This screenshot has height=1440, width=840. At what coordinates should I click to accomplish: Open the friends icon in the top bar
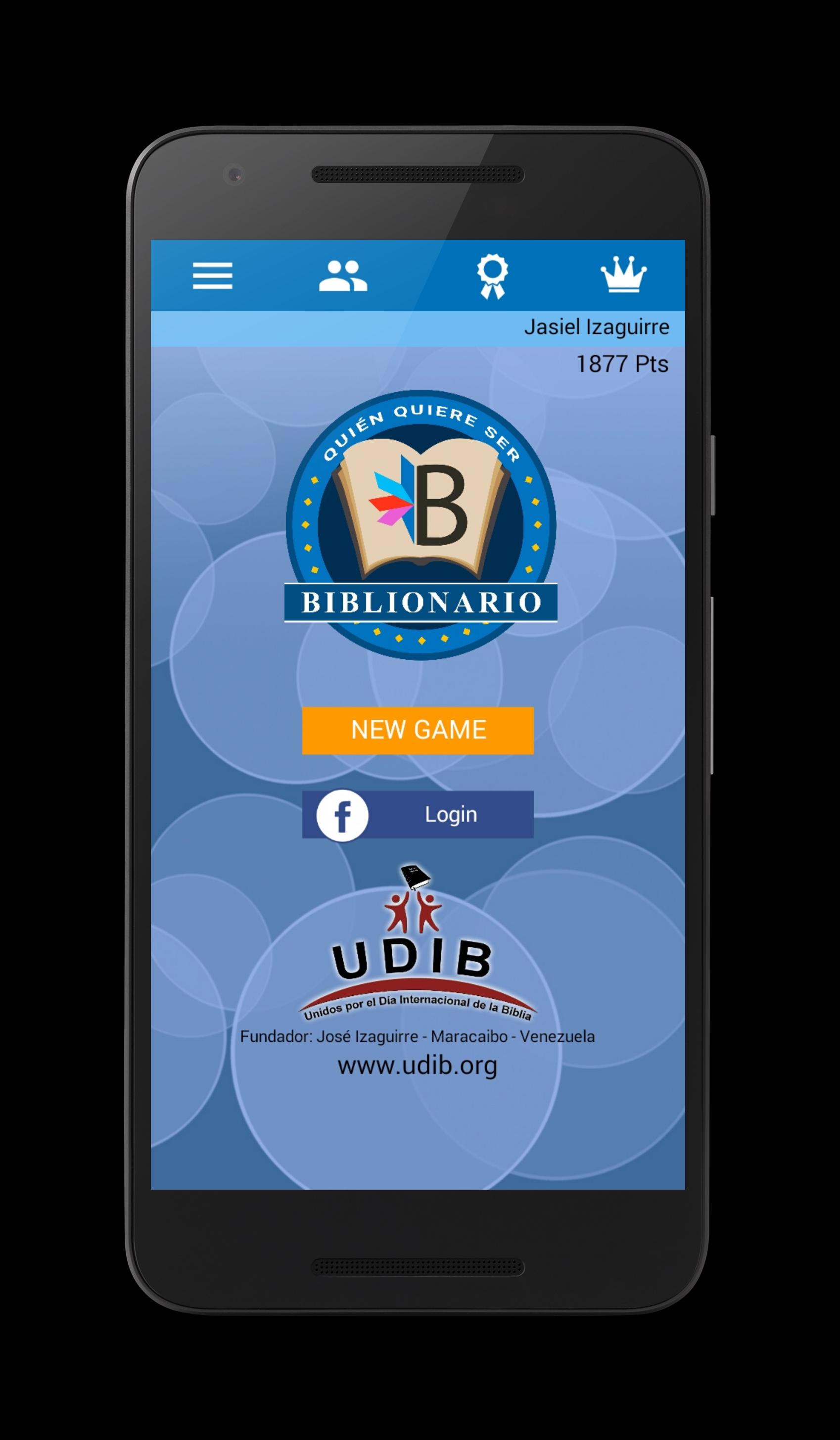click(343, 276)
